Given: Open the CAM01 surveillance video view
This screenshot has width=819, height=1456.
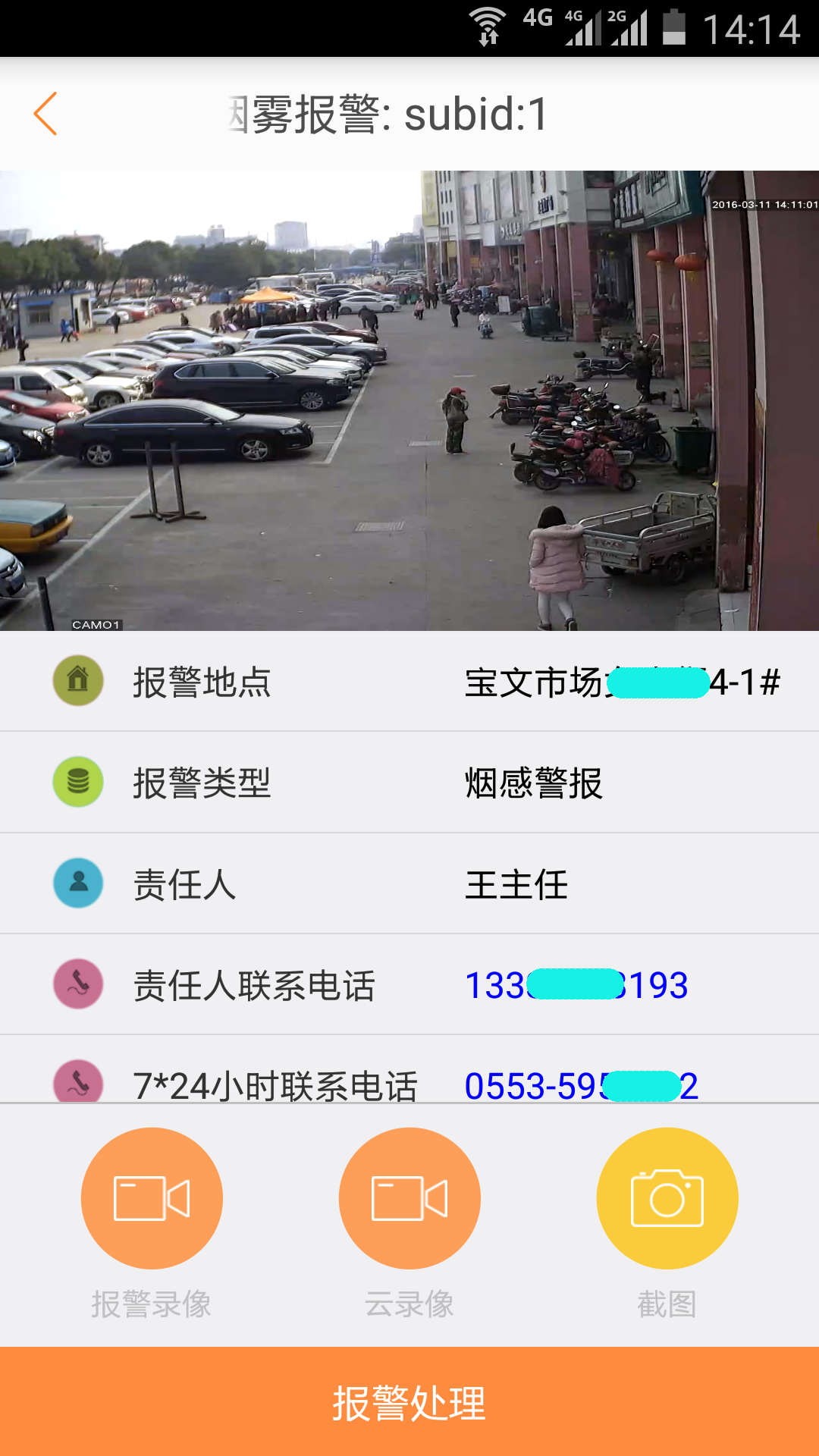Looking at the screenshot, I should [409, 400].
